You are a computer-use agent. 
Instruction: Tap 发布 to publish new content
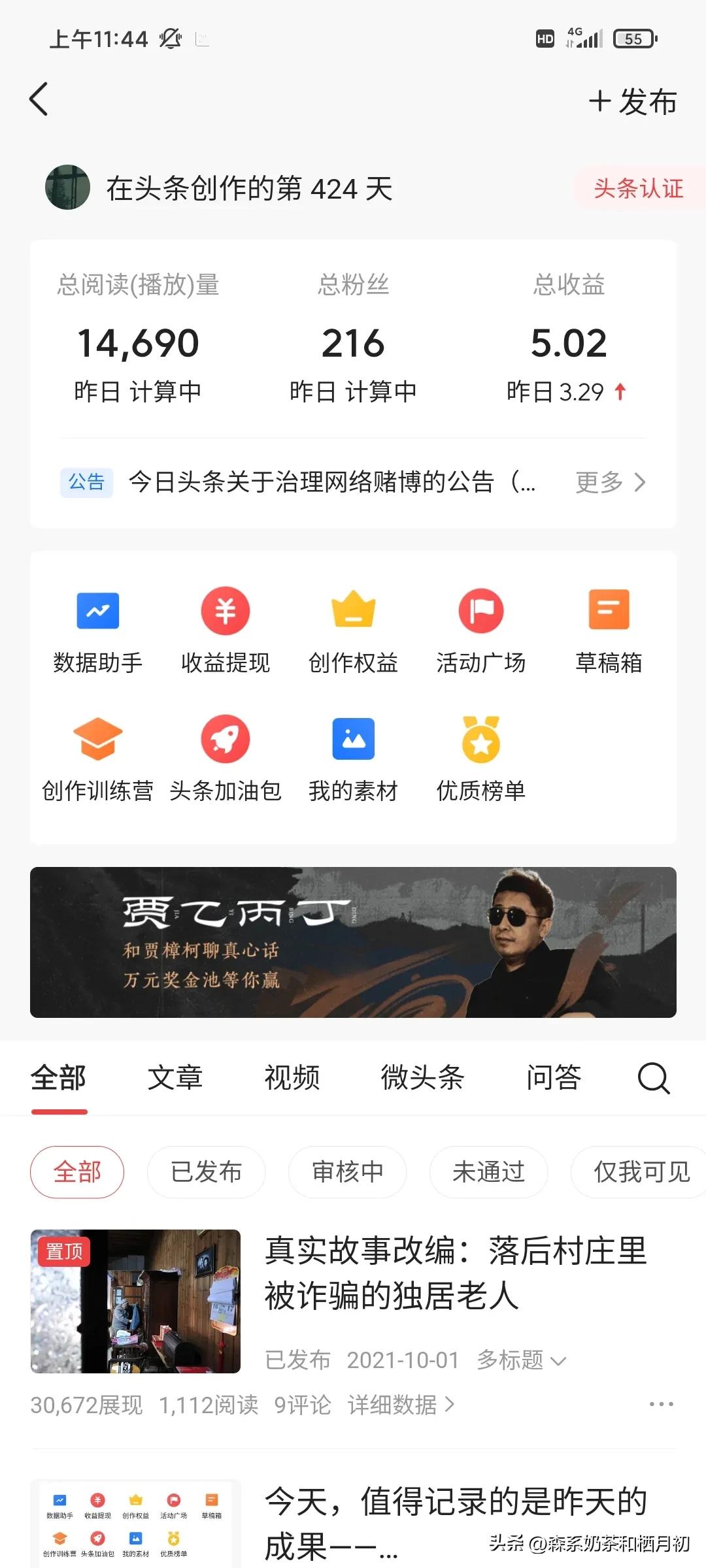click(633, 101)
